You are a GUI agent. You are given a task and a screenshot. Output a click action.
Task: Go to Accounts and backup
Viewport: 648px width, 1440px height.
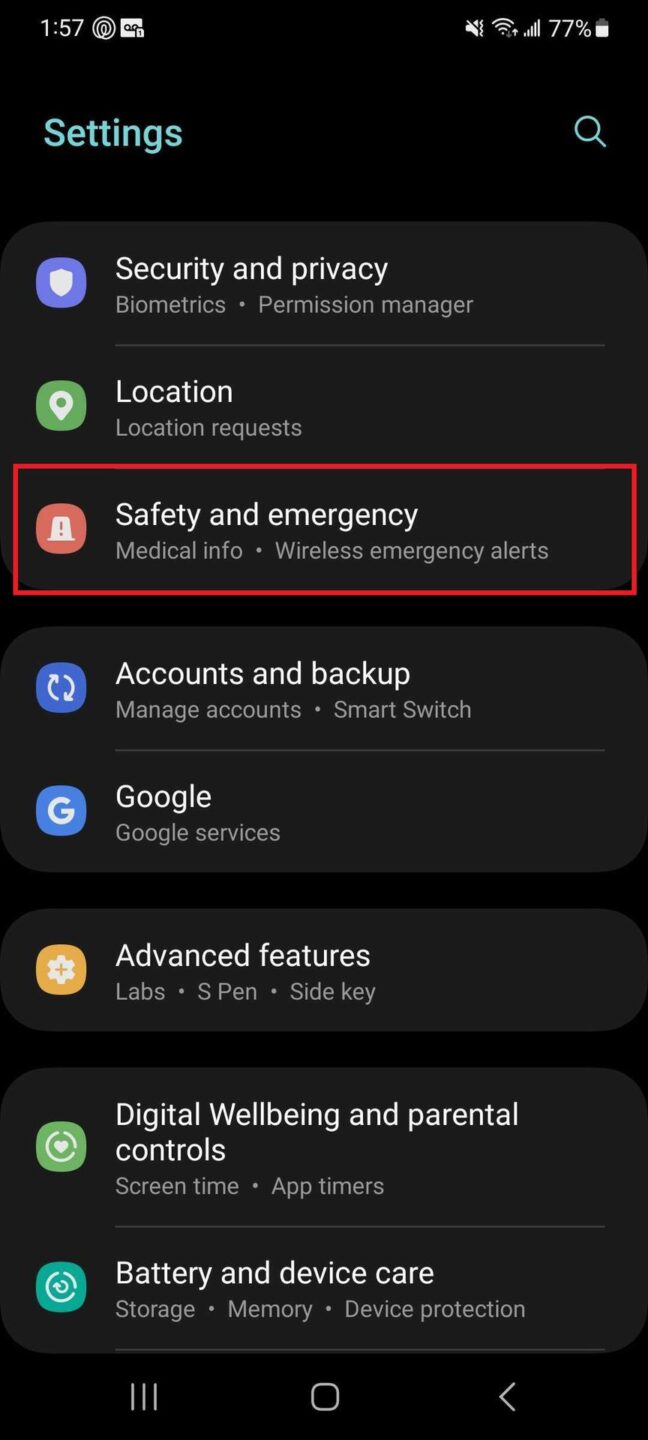pyautogui.click(x=324, y=689)
